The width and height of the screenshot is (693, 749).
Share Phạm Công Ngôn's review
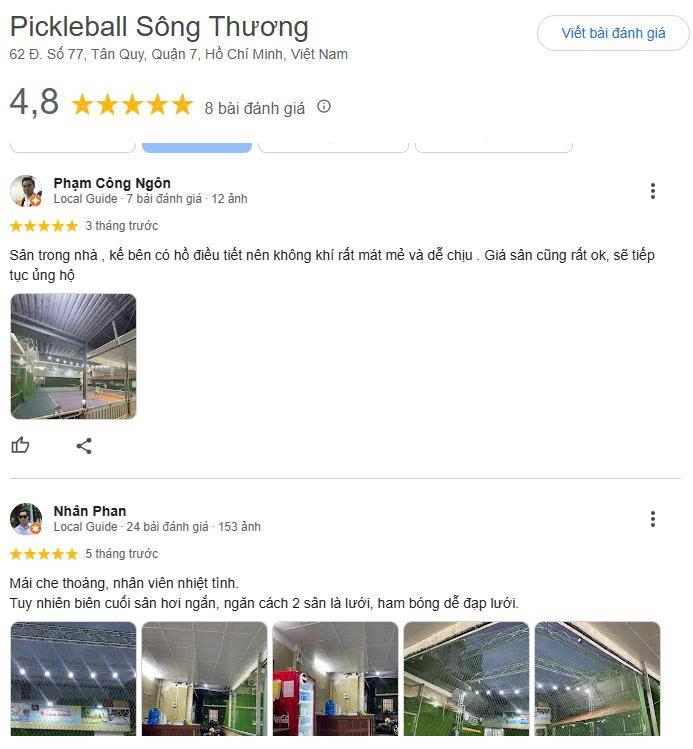pyautogui.click(x=84, y=446)
